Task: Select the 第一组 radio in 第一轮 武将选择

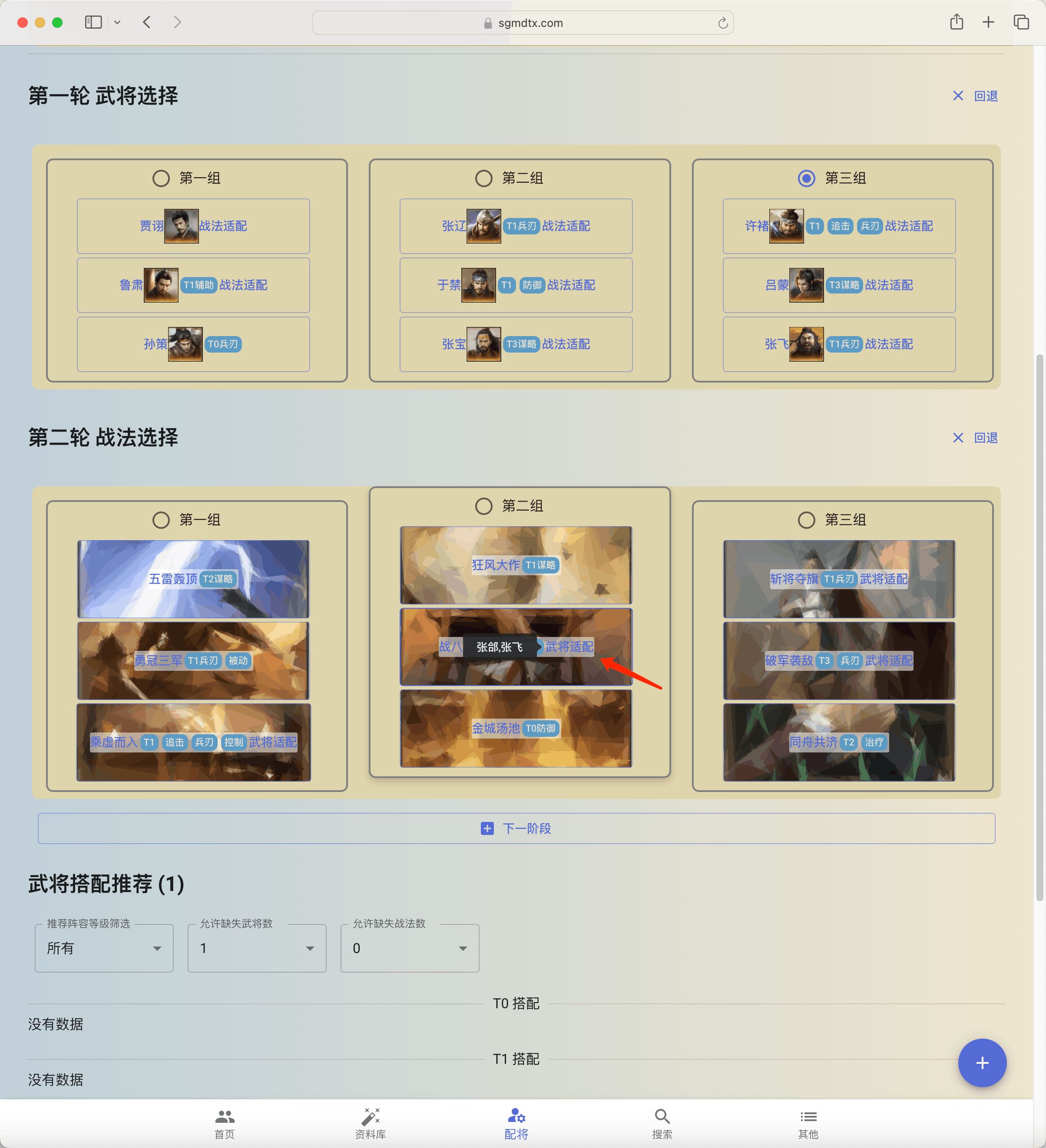Action: click(x=161, y=178)
